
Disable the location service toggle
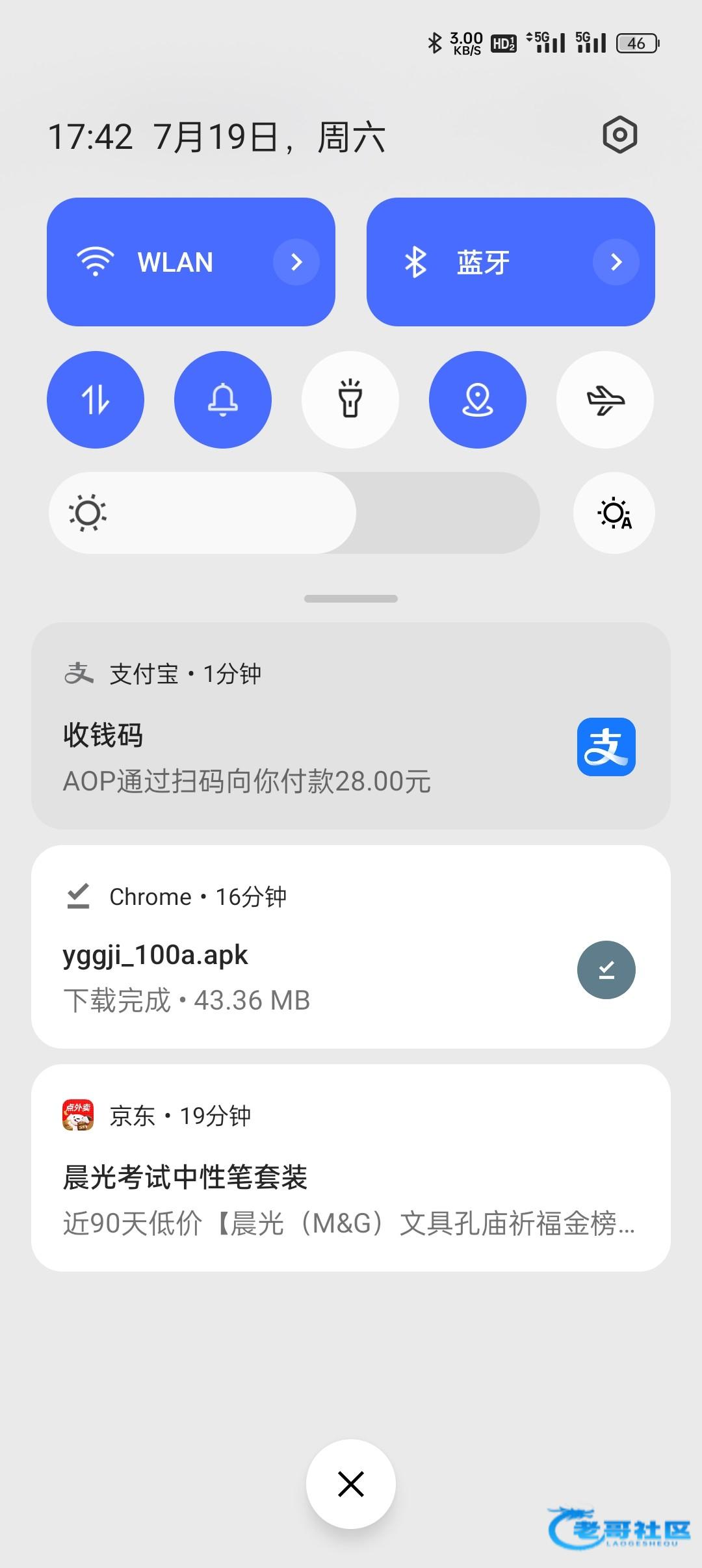pyautogui.click(x=478, y=400)
